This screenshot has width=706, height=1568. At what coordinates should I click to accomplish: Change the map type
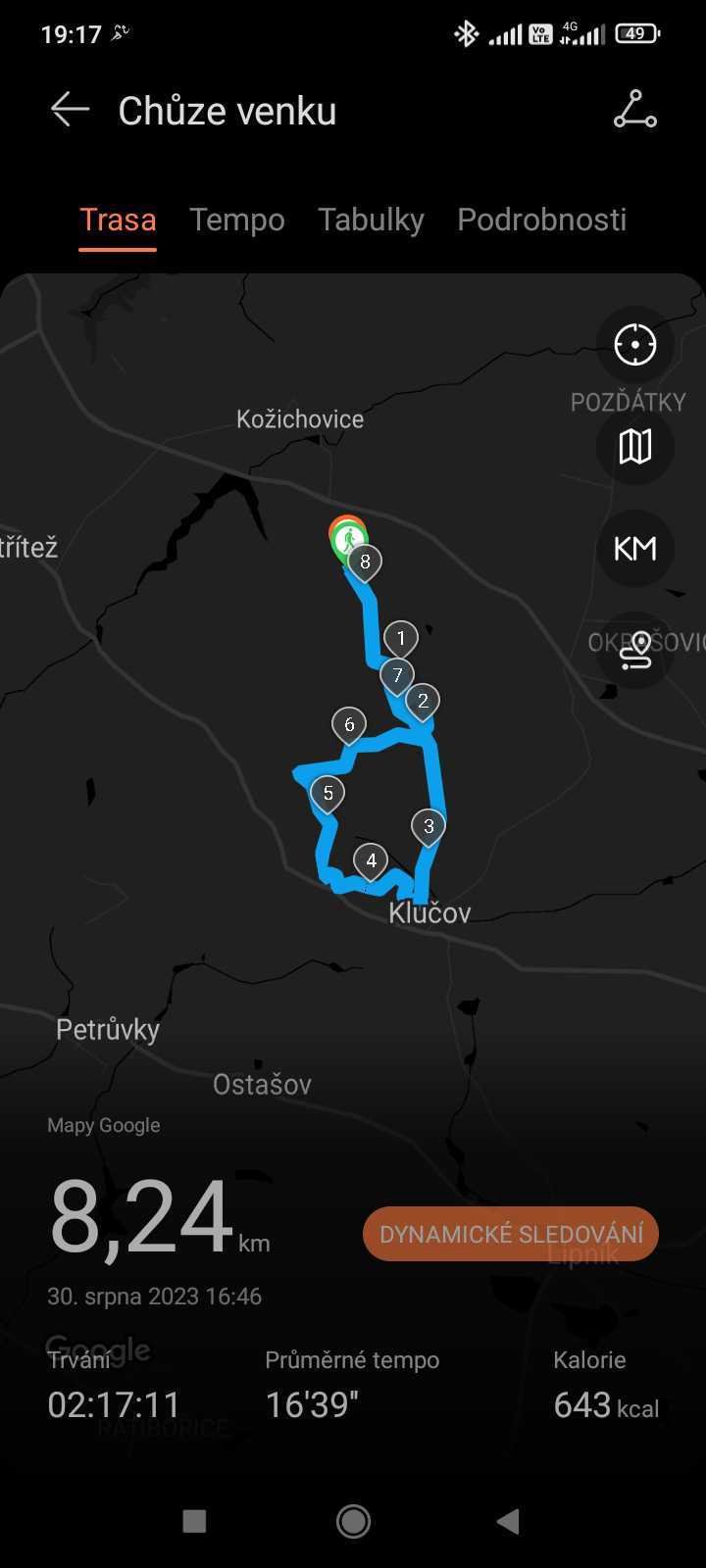pos(634,447)
